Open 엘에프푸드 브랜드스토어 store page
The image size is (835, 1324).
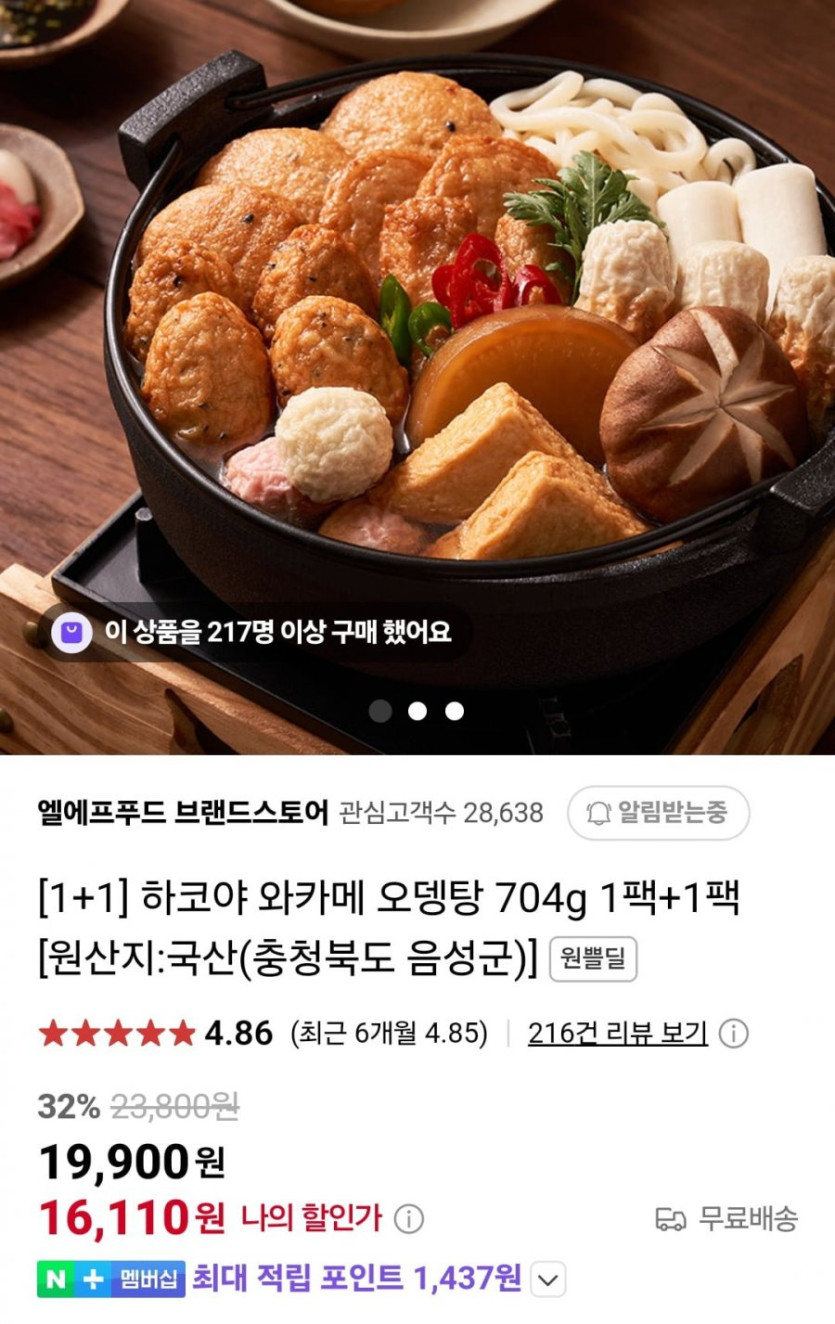(181, 812)
